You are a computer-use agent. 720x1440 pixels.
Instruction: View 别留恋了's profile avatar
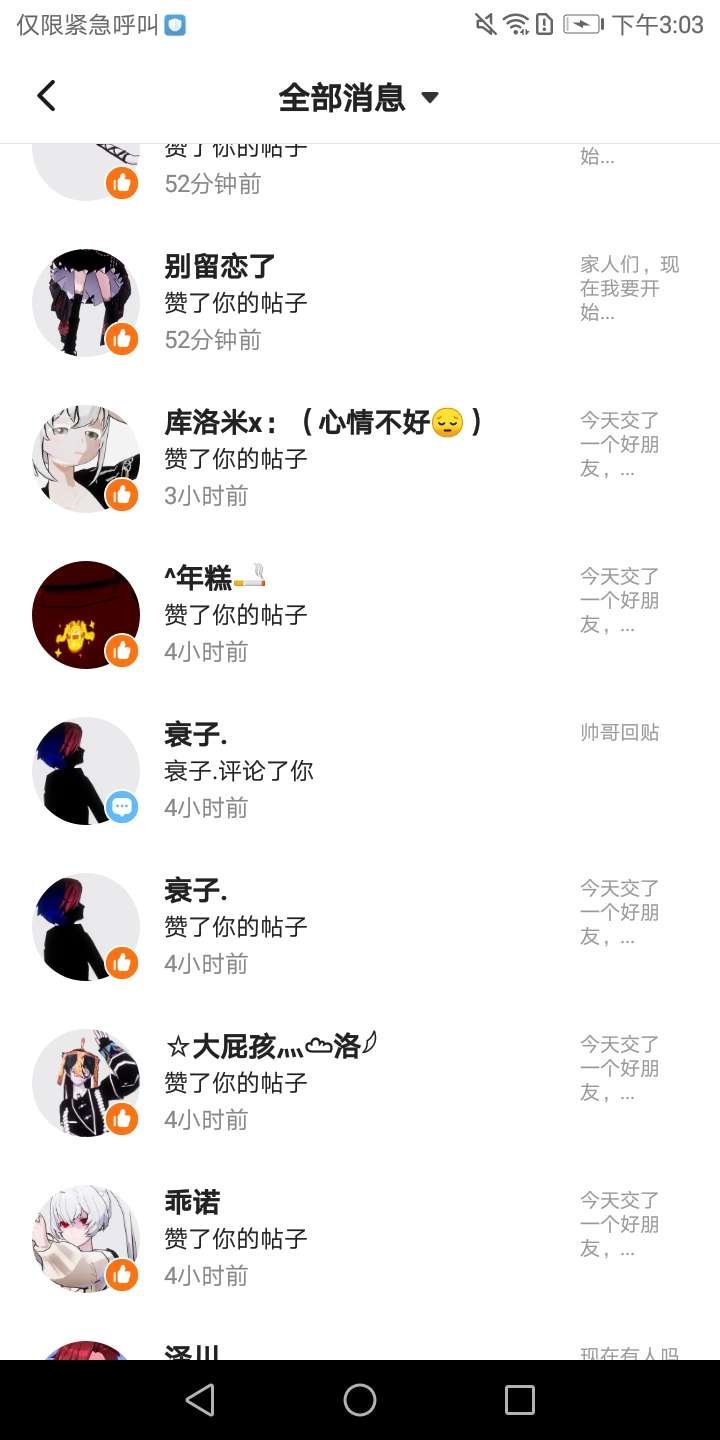tap(86, 302)
